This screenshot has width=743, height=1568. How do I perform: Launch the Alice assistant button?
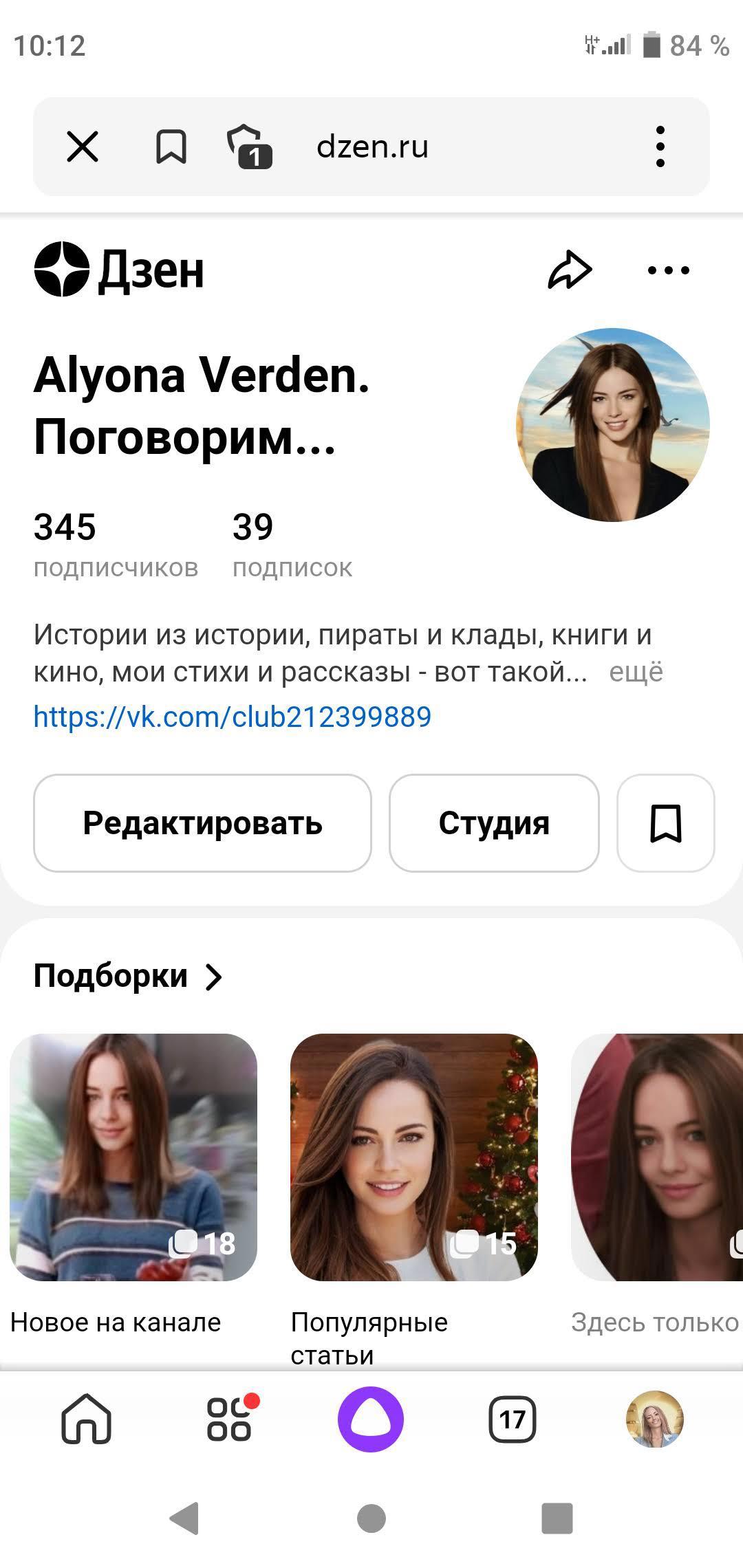(x=371, y=1419)
